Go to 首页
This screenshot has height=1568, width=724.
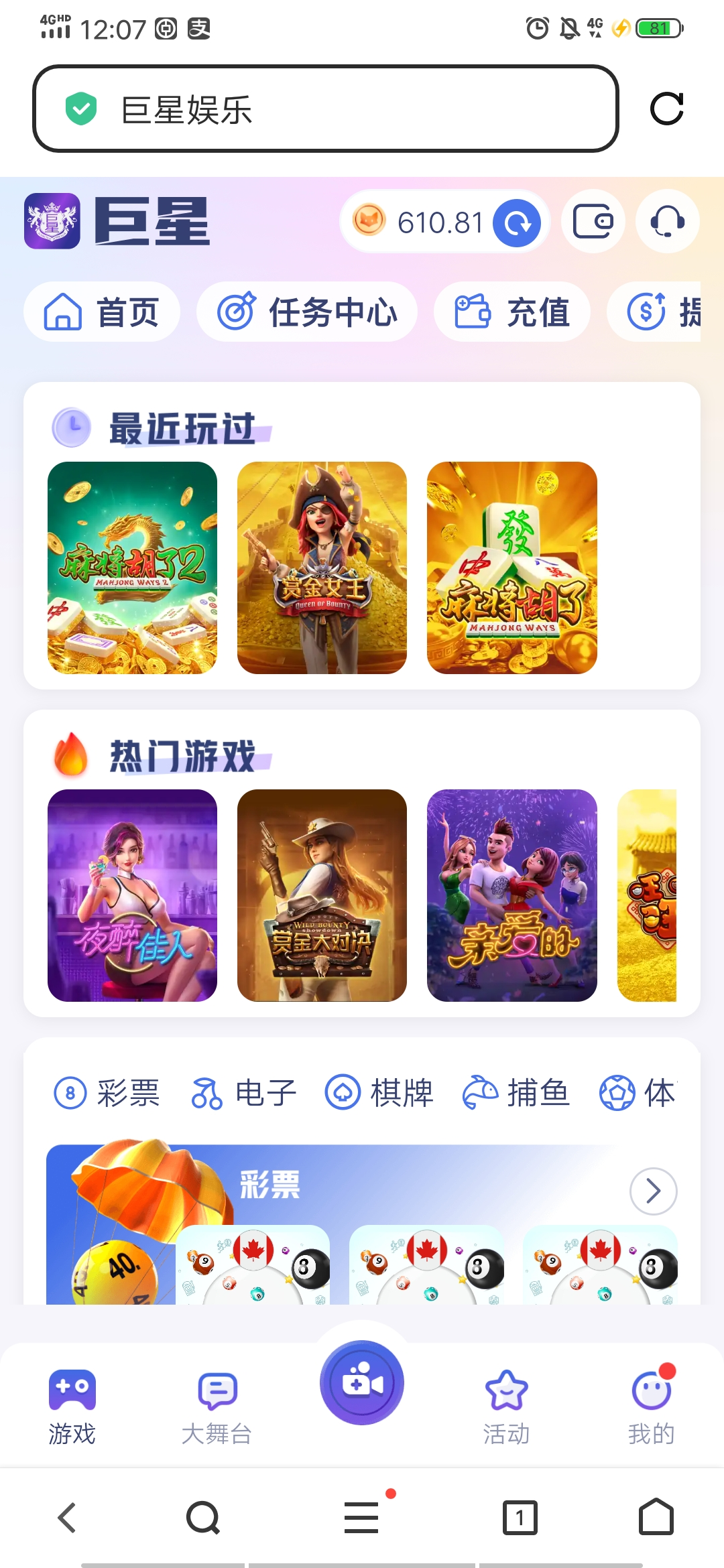[x=102, y=312]
